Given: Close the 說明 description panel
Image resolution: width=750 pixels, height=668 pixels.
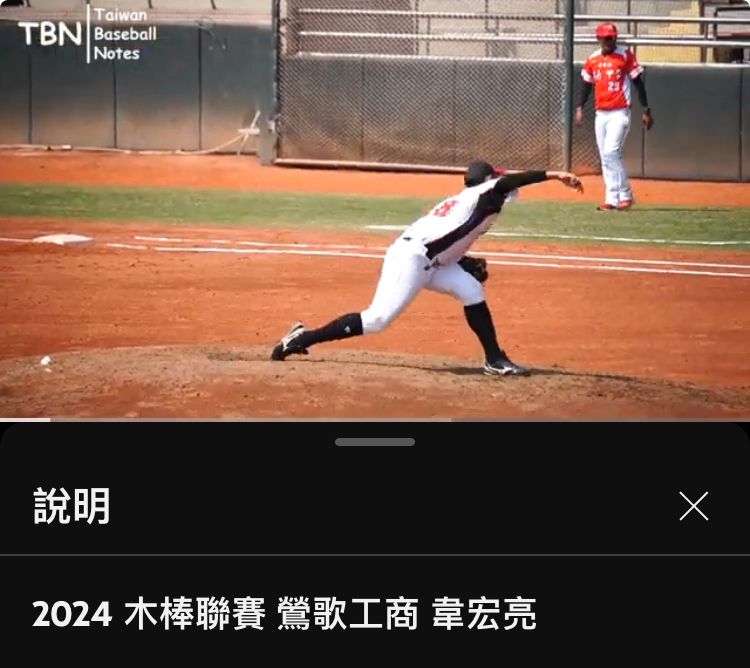Looking at the screenshot, I should pyautogui.click(x=693, y=506).
